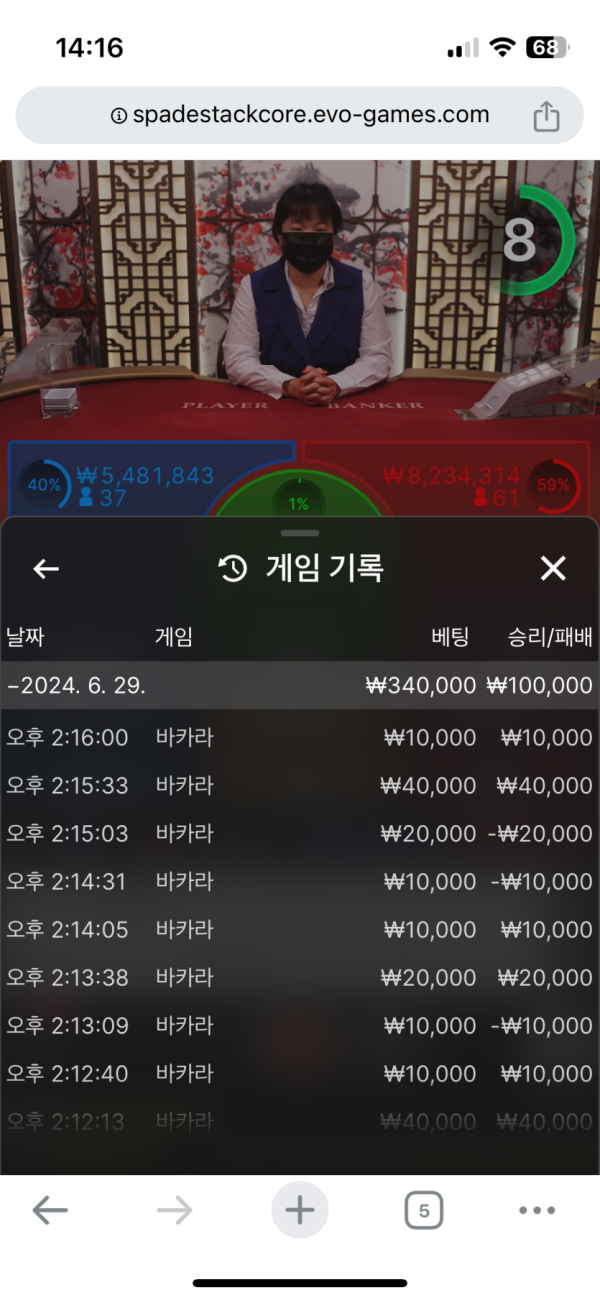Screen dimensions: 600x1300
Task: Go back in the browser toolbar
Action: coord(50,1211)
